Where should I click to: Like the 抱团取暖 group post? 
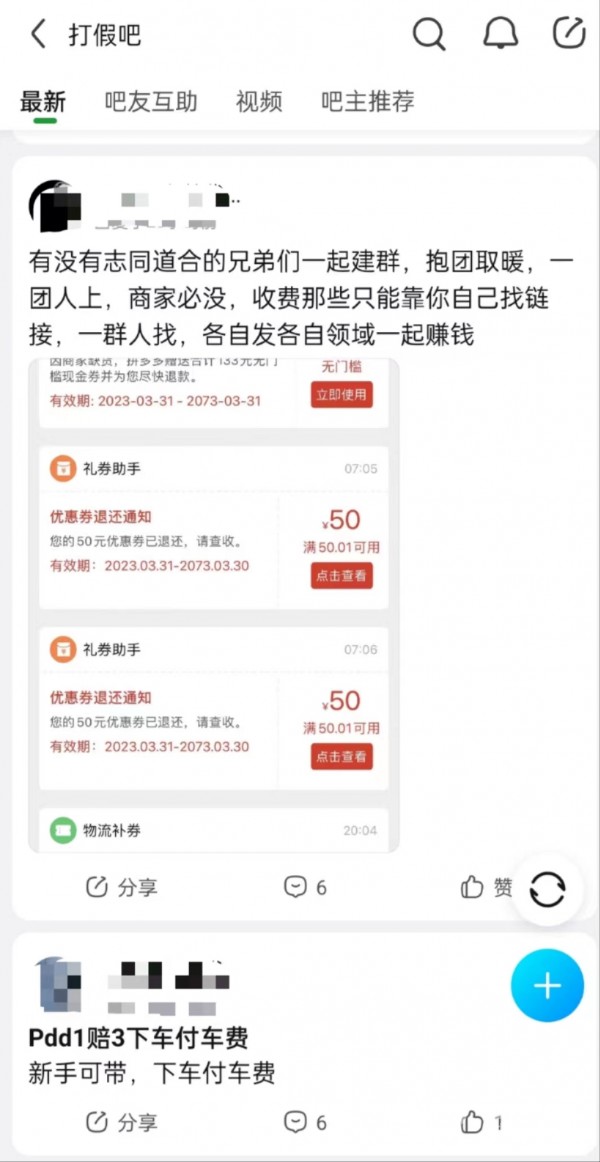pyautogui.click(x=487, y=887)
